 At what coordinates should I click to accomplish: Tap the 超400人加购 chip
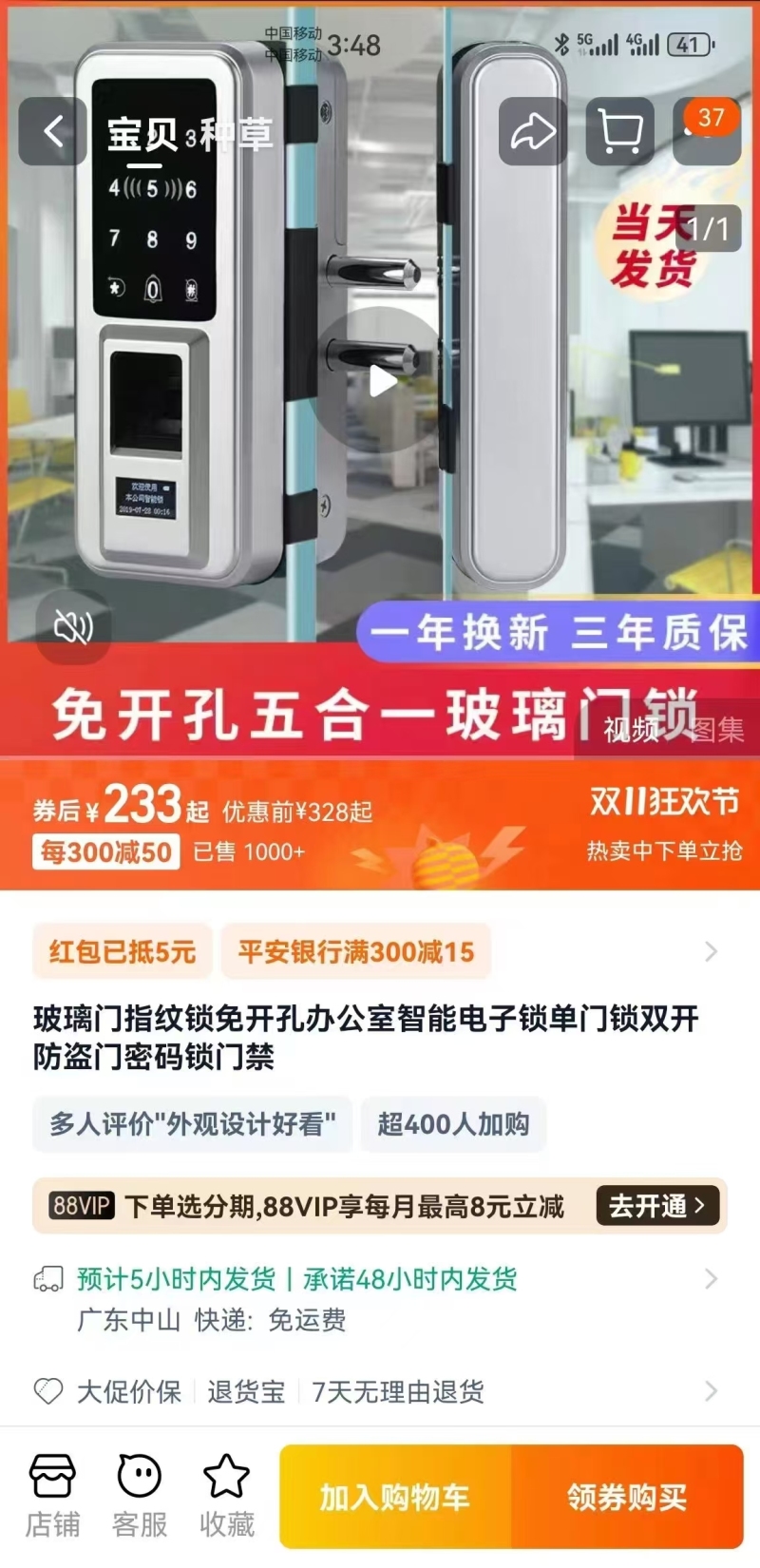pos(453,1124)
